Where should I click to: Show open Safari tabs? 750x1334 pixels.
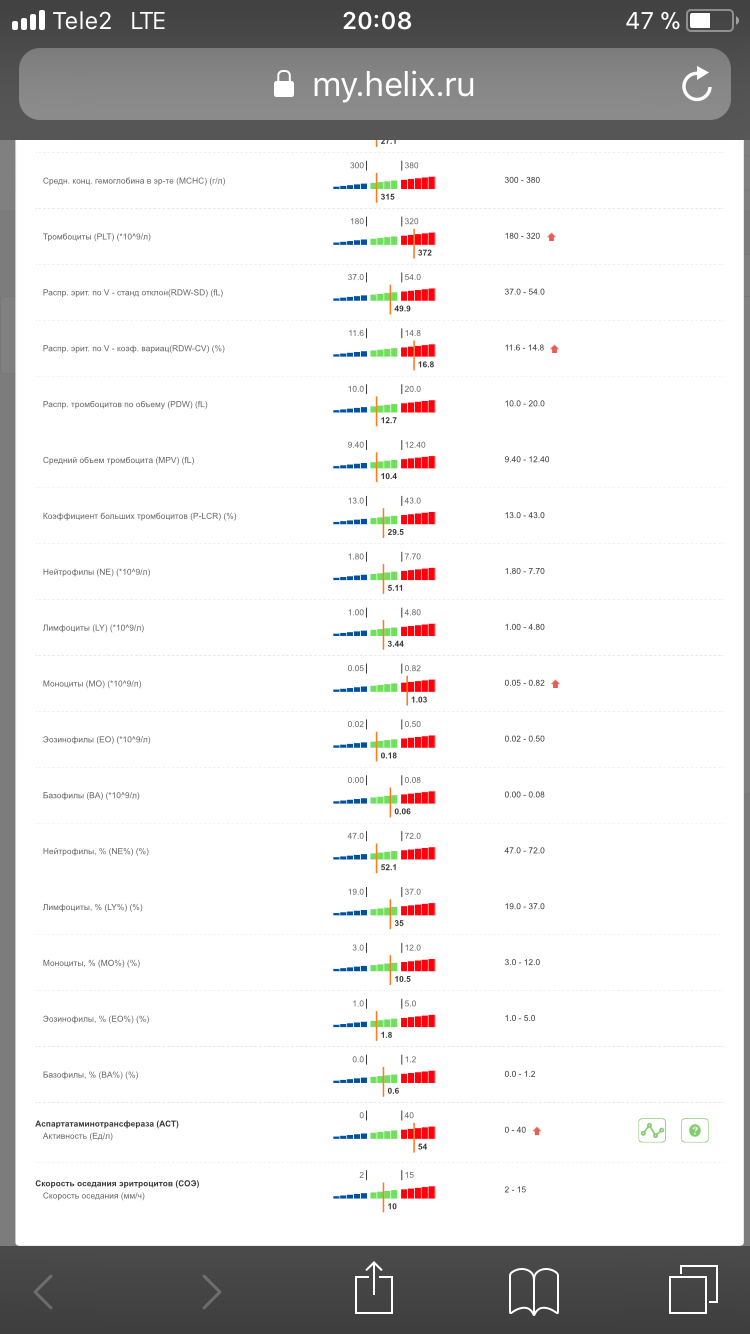point(692,1290)
